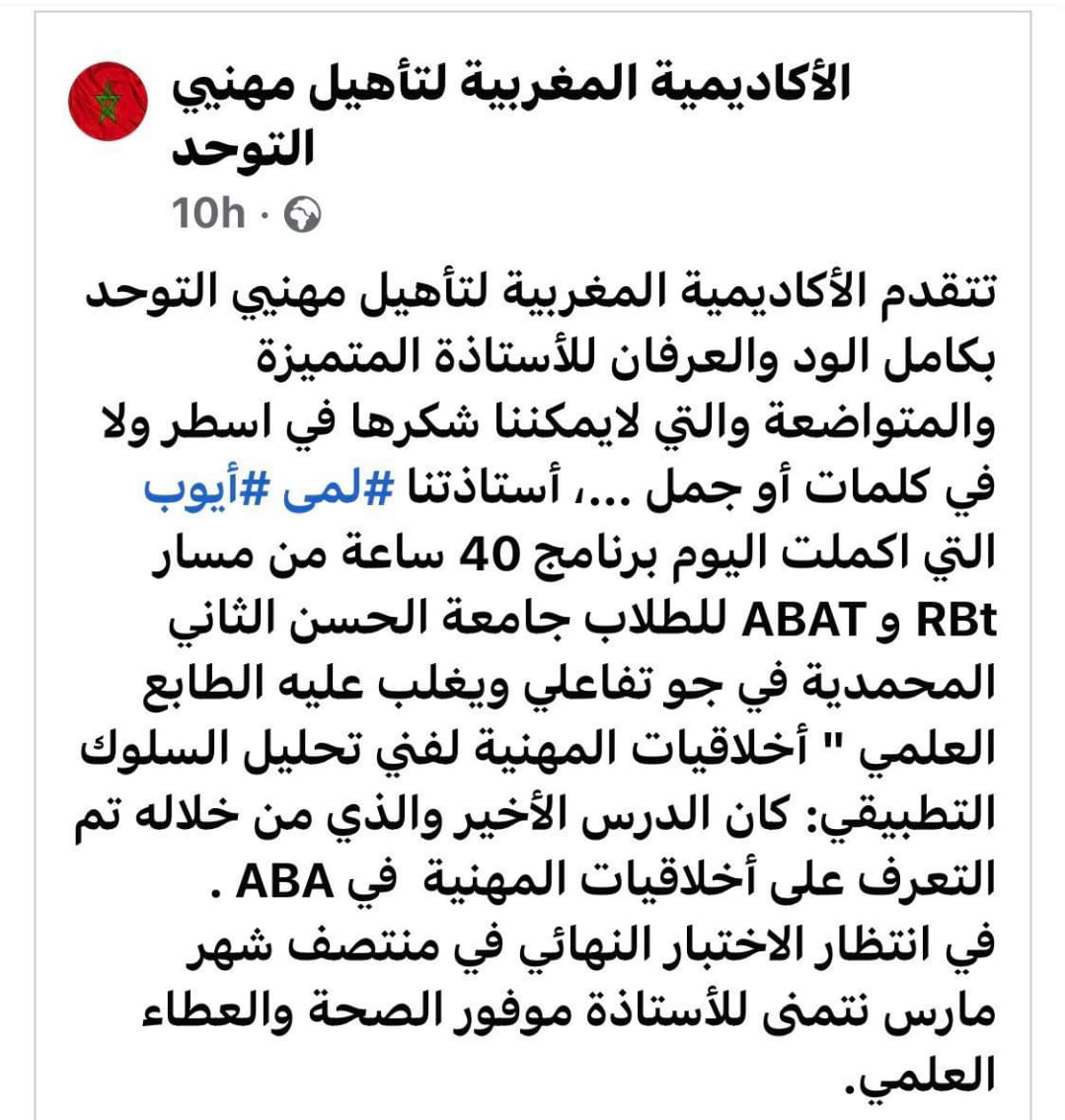Open the page's Moroccan flag profile picture
The width and height of the screenshot is (1065, 1120).
(108, 102)
